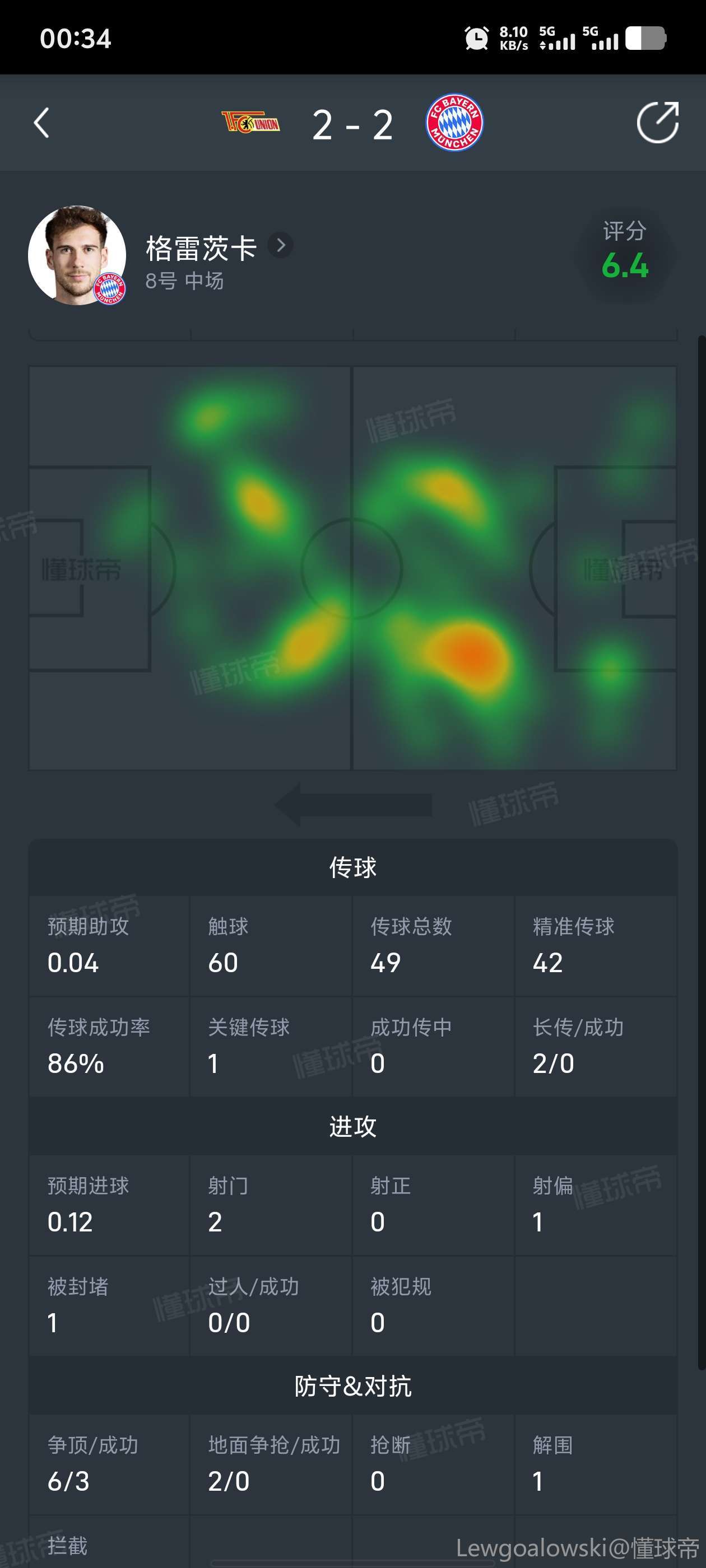Open the Bayern München team logo
This screenshot has width=706, height=1568.
(x=454, y=122)
